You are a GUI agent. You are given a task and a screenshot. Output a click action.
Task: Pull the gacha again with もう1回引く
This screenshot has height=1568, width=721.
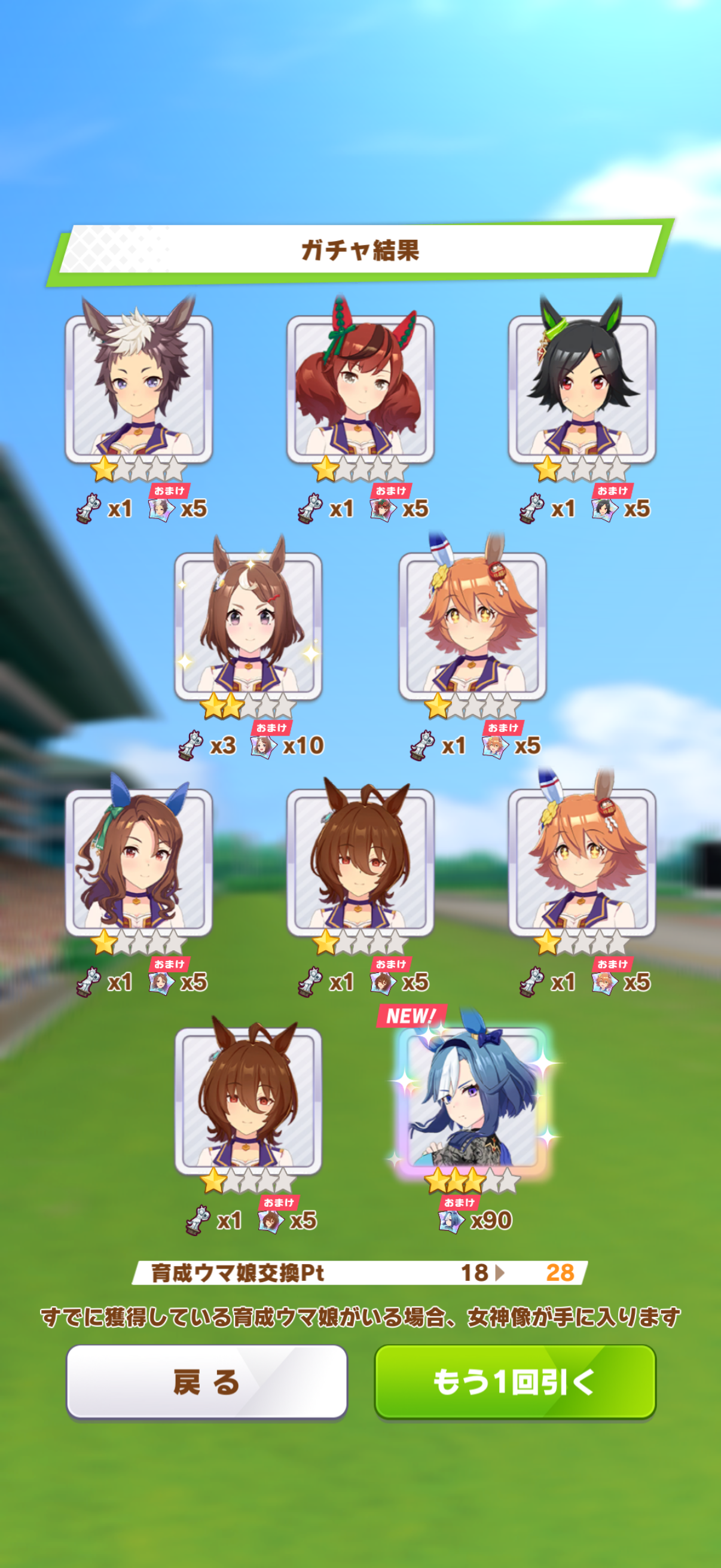pyautogui.click(x=515, y=1382)
